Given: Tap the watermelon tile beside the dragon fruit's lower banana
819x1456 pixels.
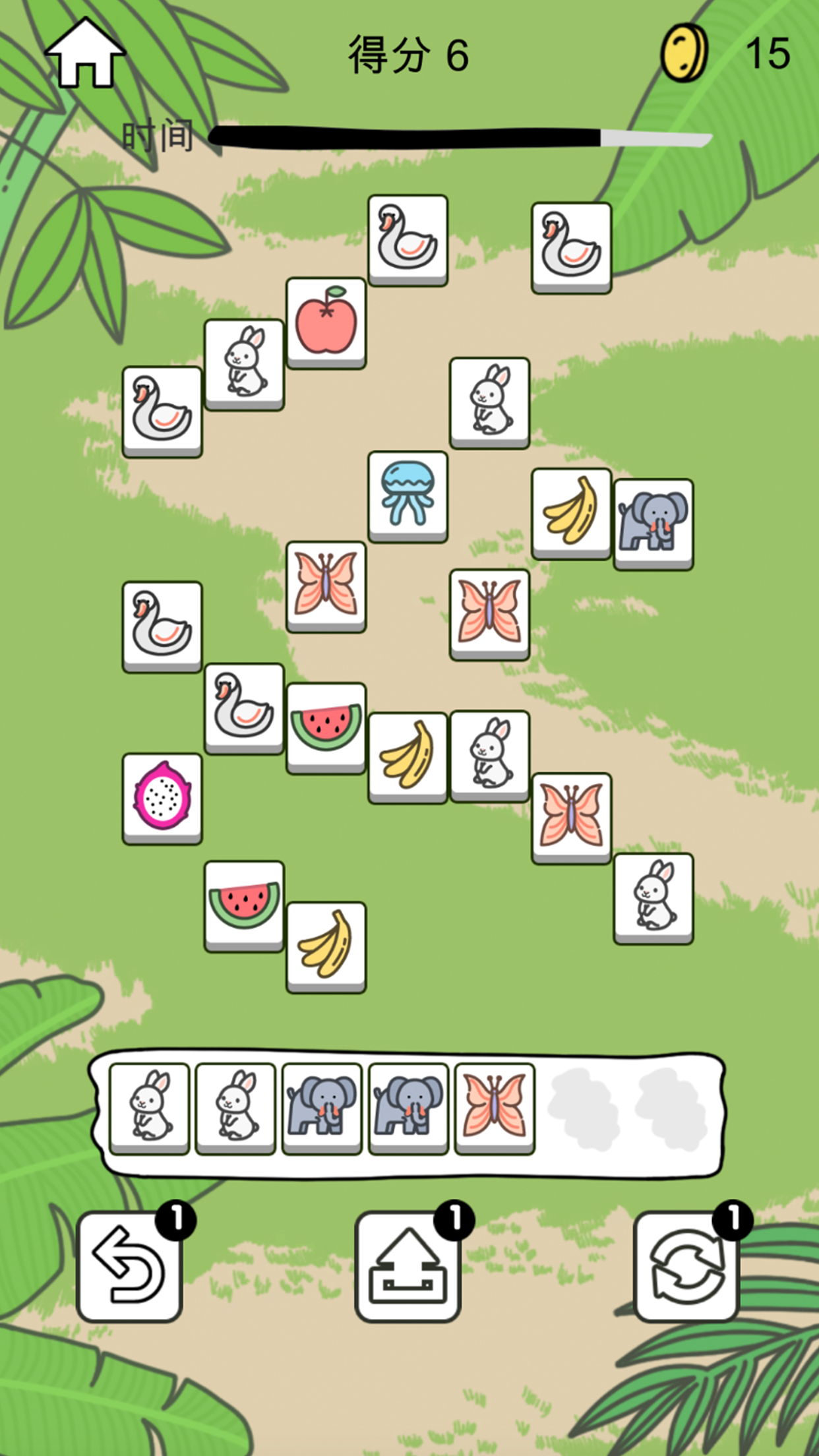Looking at the screenshot, I should click(244, 904).
